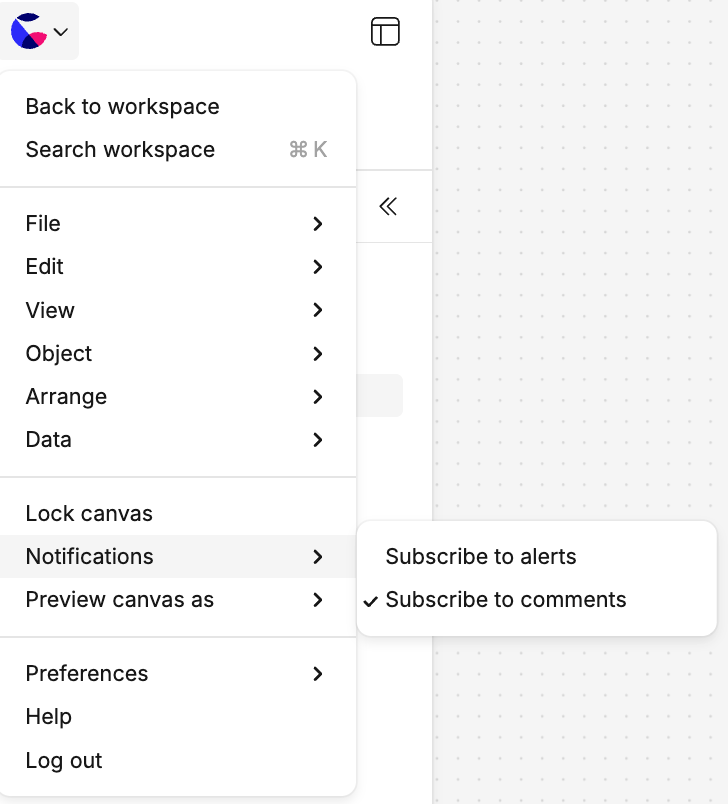Screen dimensions: 728x804
Task: Choose Log out
Action: [x=64, y=761]
